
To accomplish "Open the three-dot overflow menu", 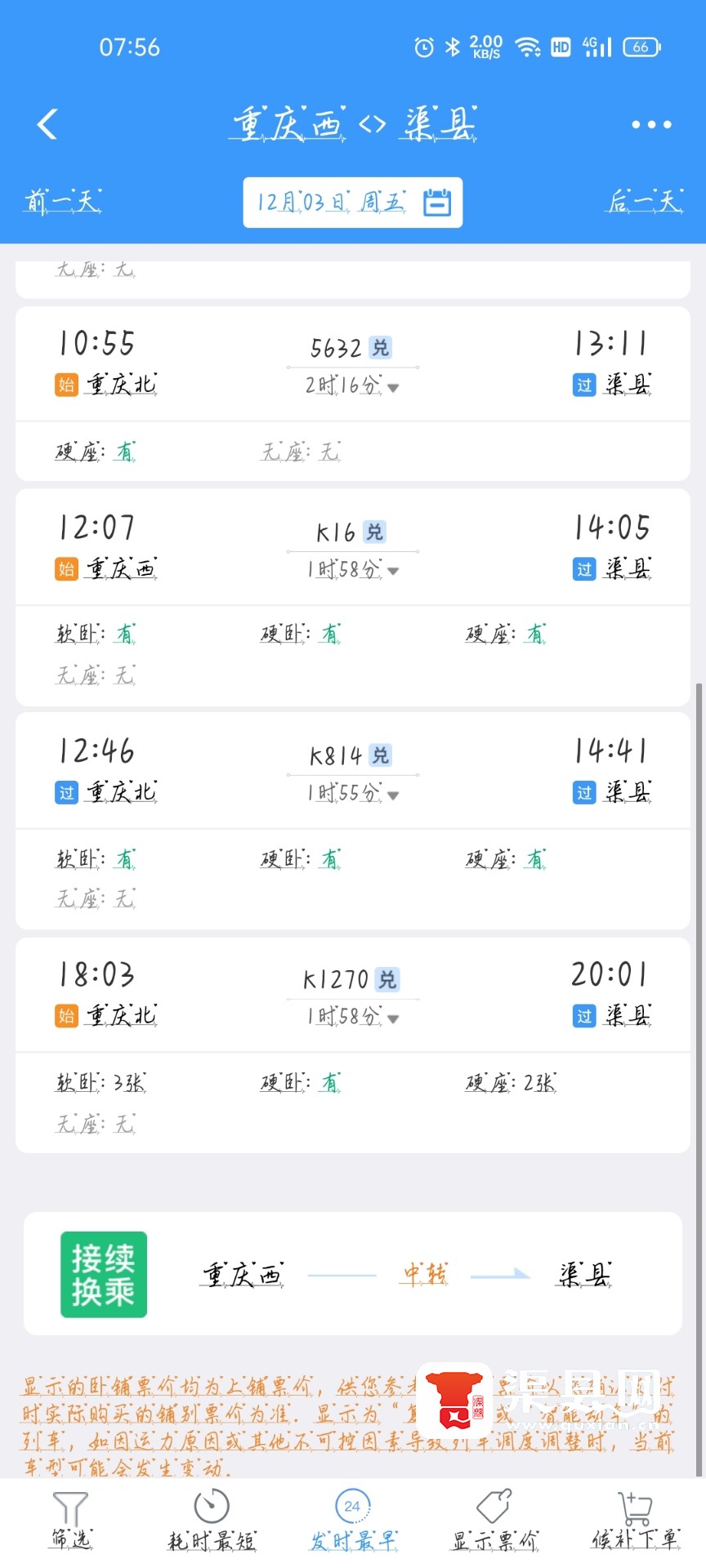I will coord(651,125).
